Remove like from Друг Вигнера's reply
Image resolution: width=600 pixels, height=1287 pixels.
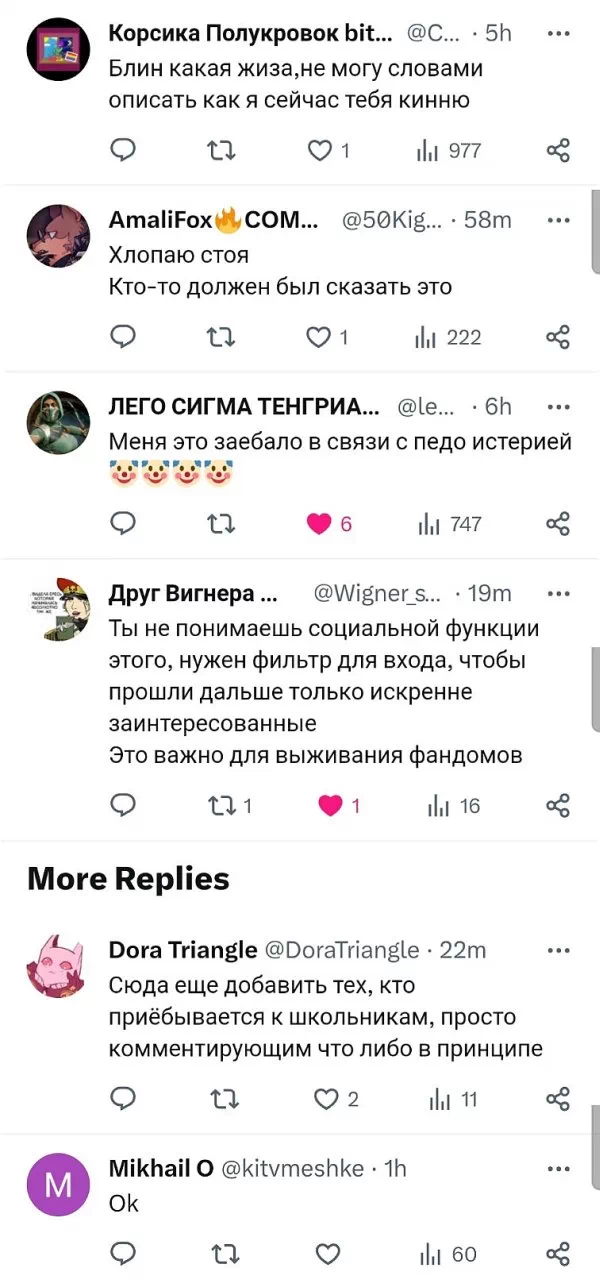(x=330, y=805)
